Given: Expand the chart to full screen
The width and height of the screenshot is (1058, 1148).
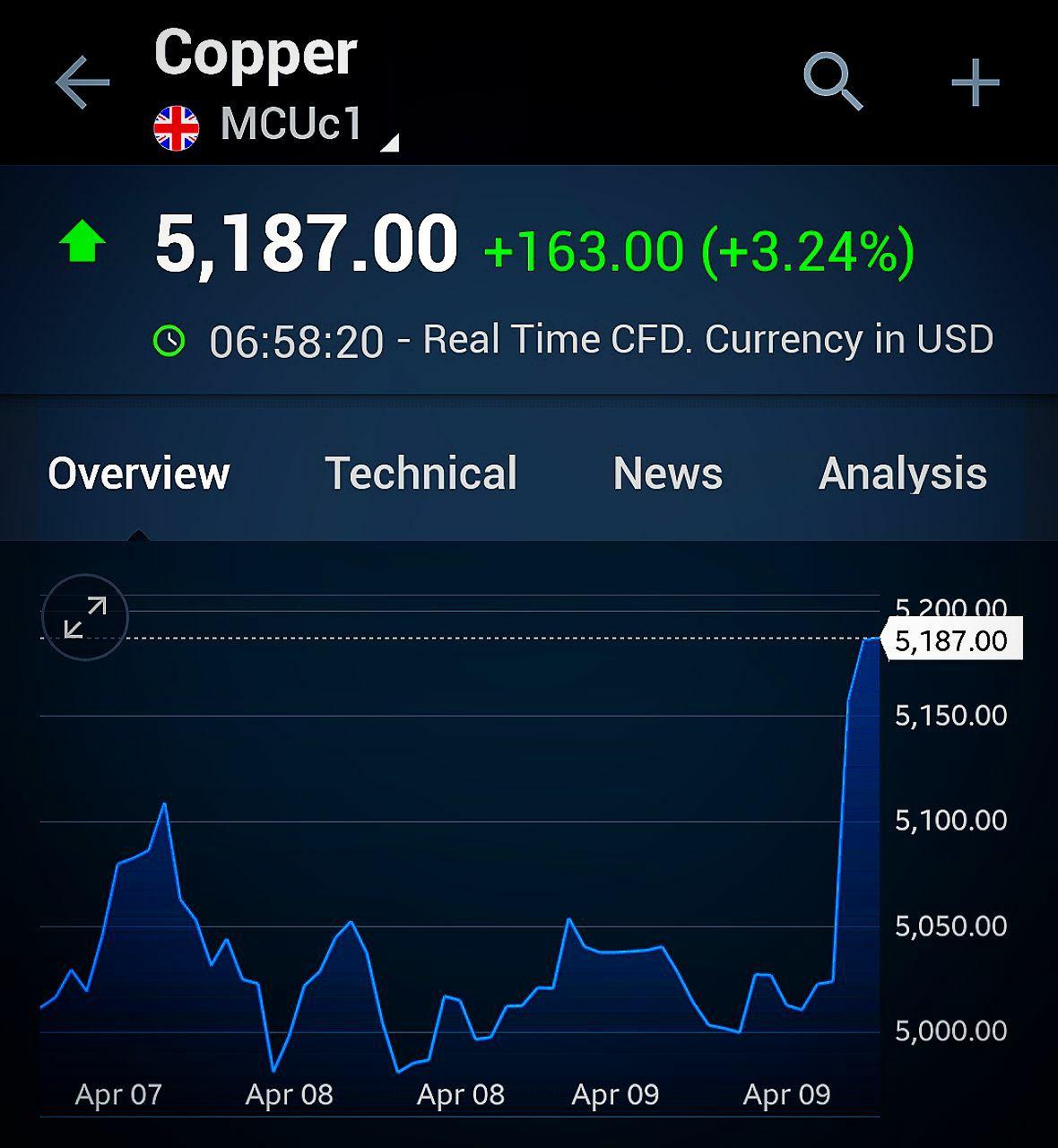Looking at the screenshot, I should click(x=85, y=617).
